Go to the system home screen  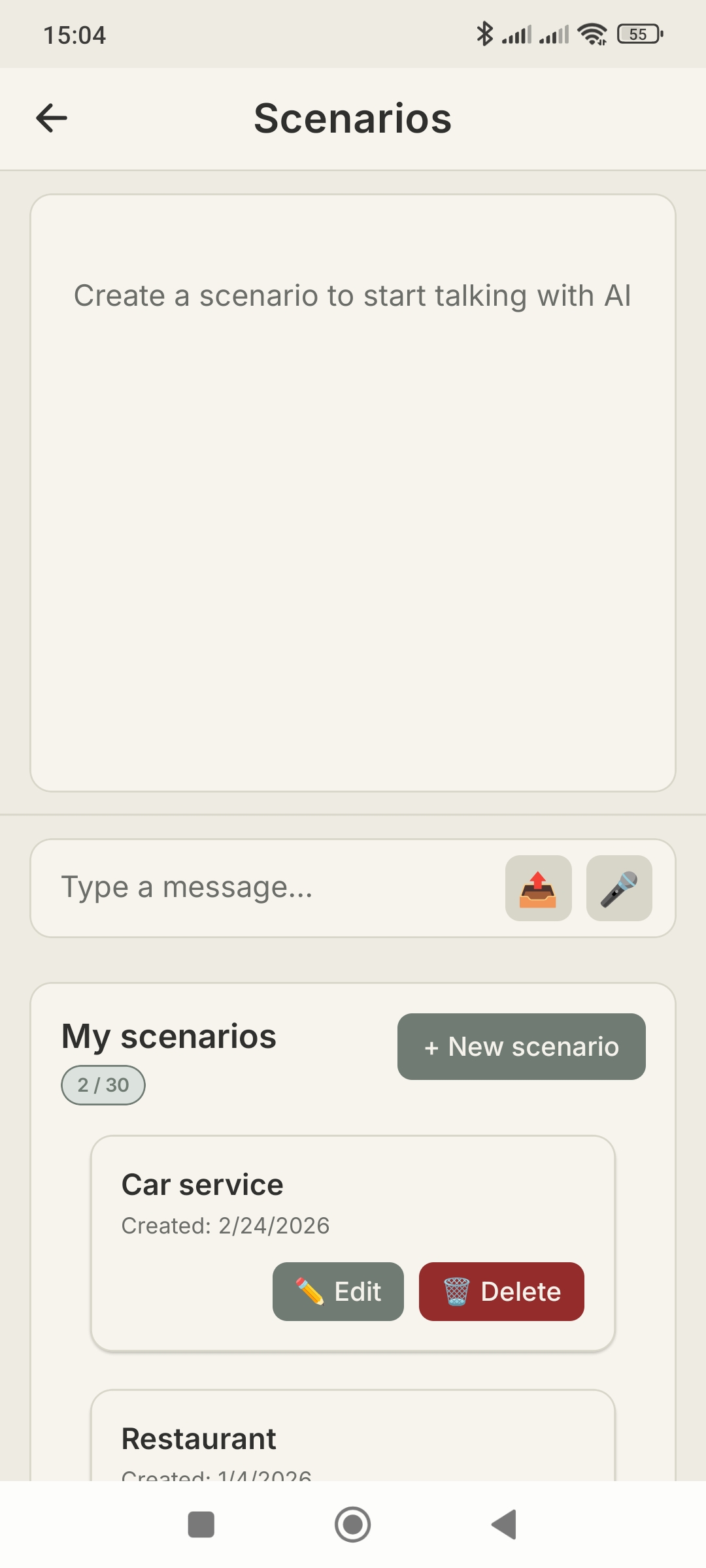click(353, 1525)
